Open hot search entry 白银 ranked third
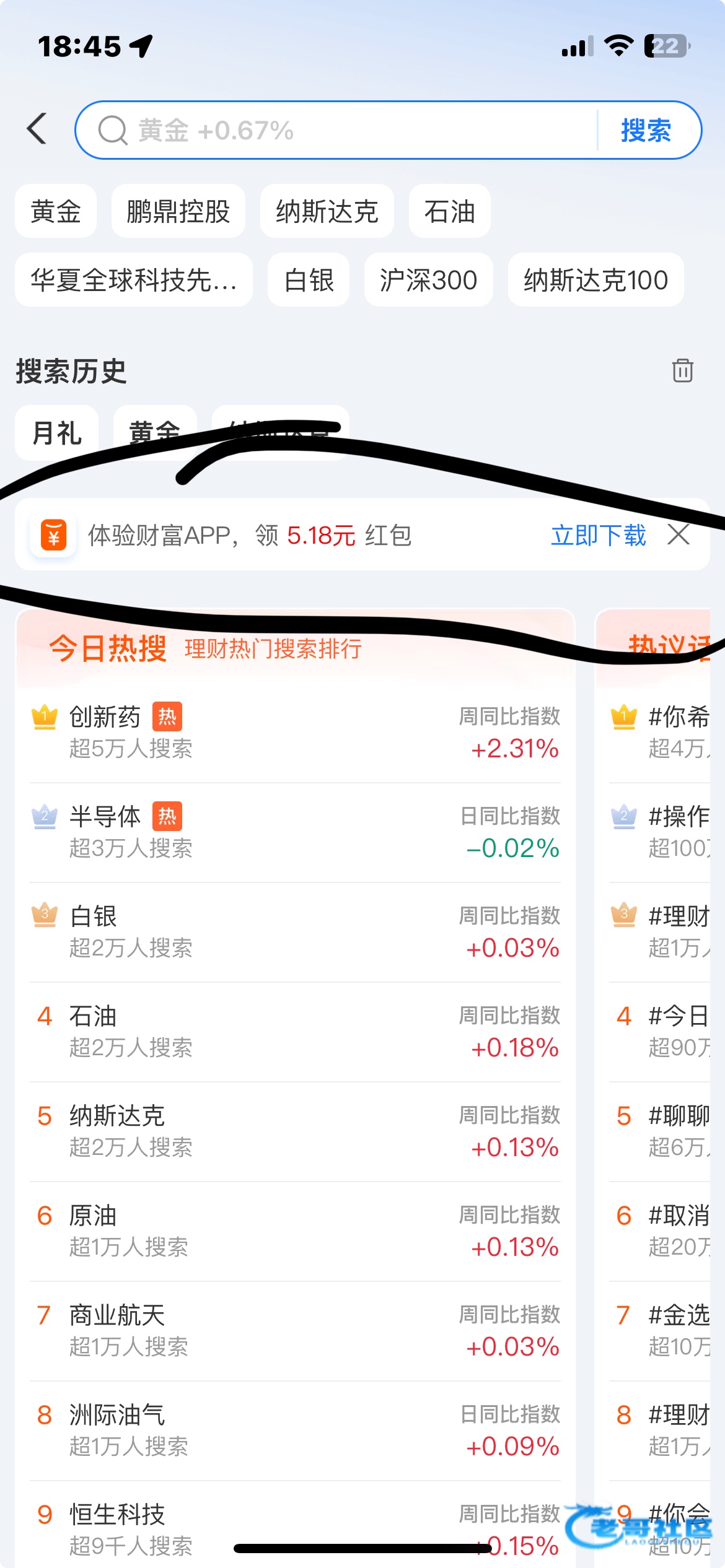This screenshot has height=1568, width=725. tap(295, 931)
